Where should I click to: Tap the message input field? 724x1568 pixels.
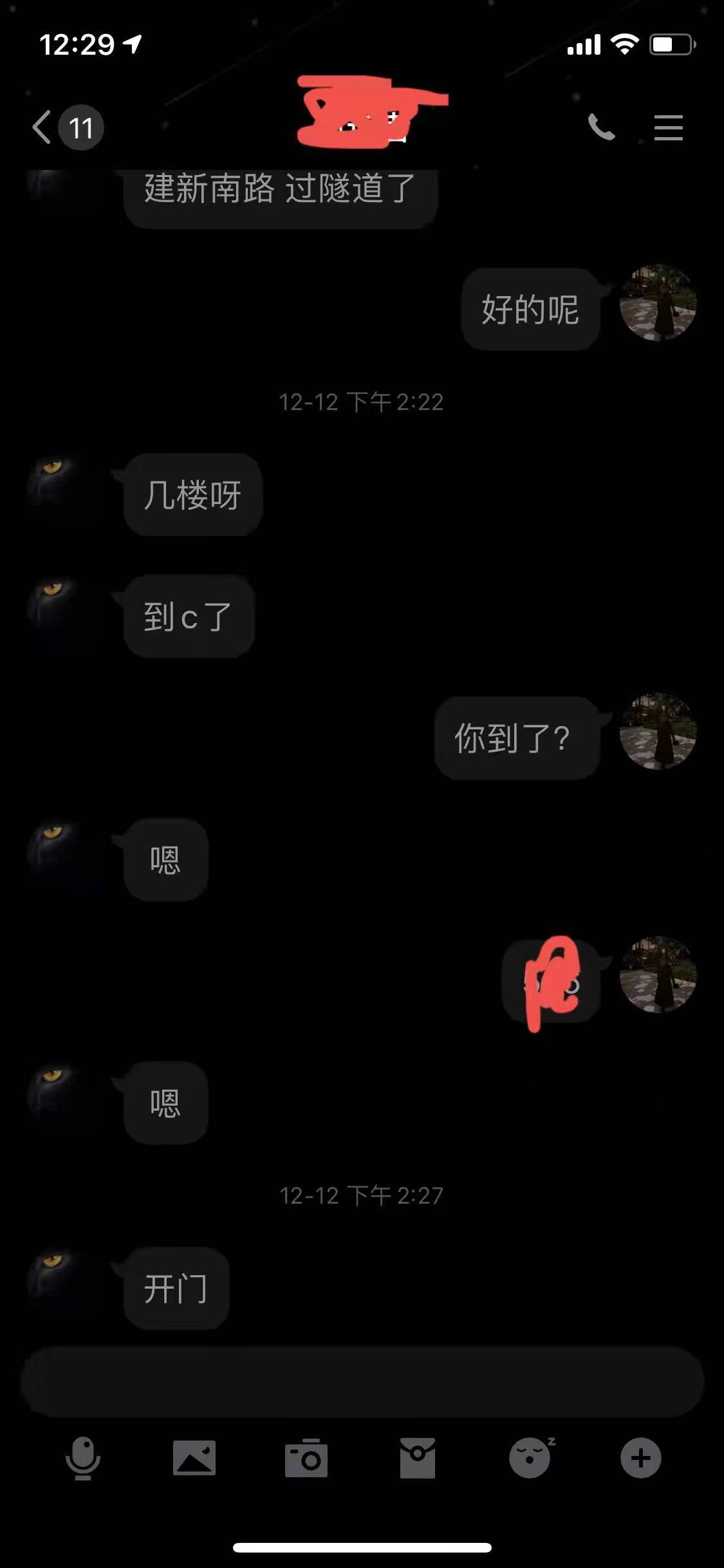(362, 1381)
